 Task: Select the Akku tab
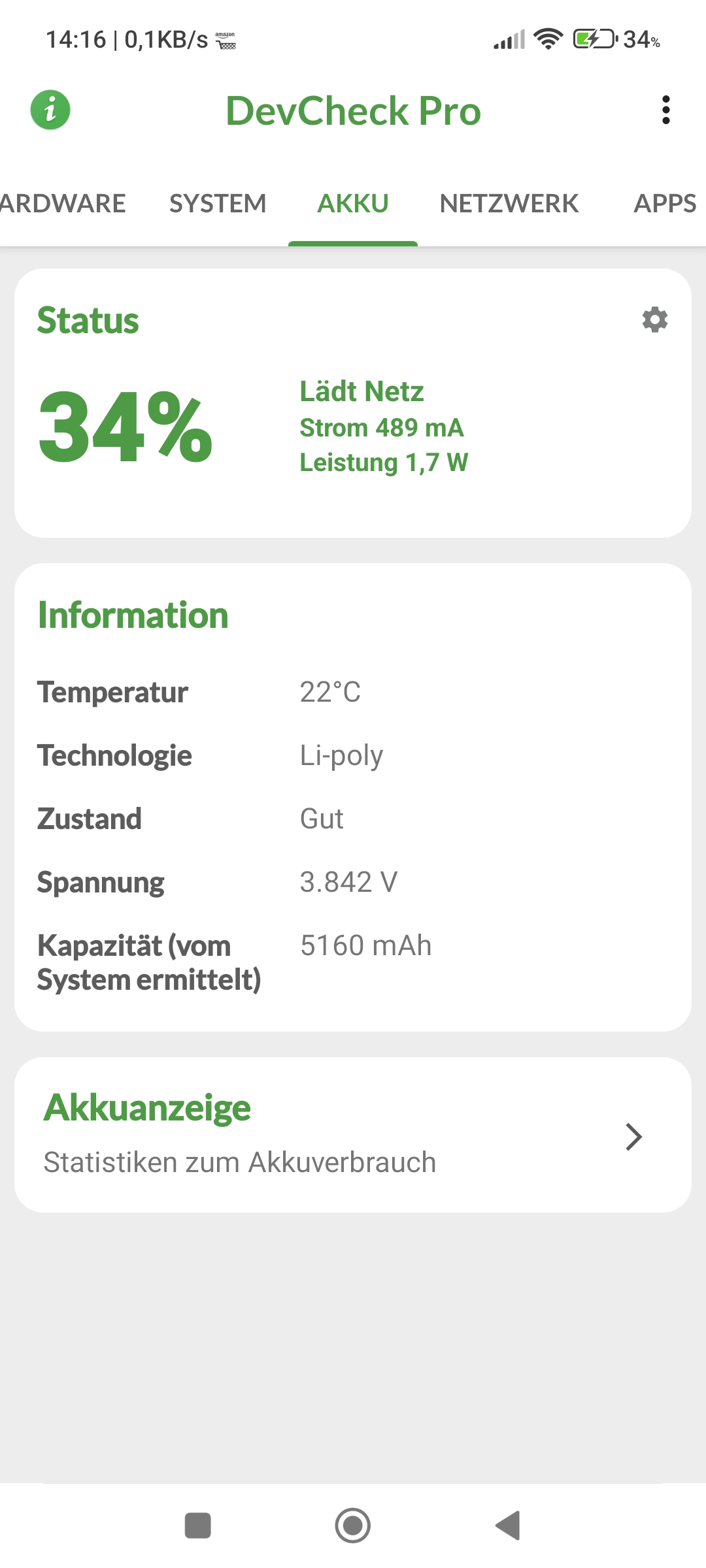click(x=353, y=204)
